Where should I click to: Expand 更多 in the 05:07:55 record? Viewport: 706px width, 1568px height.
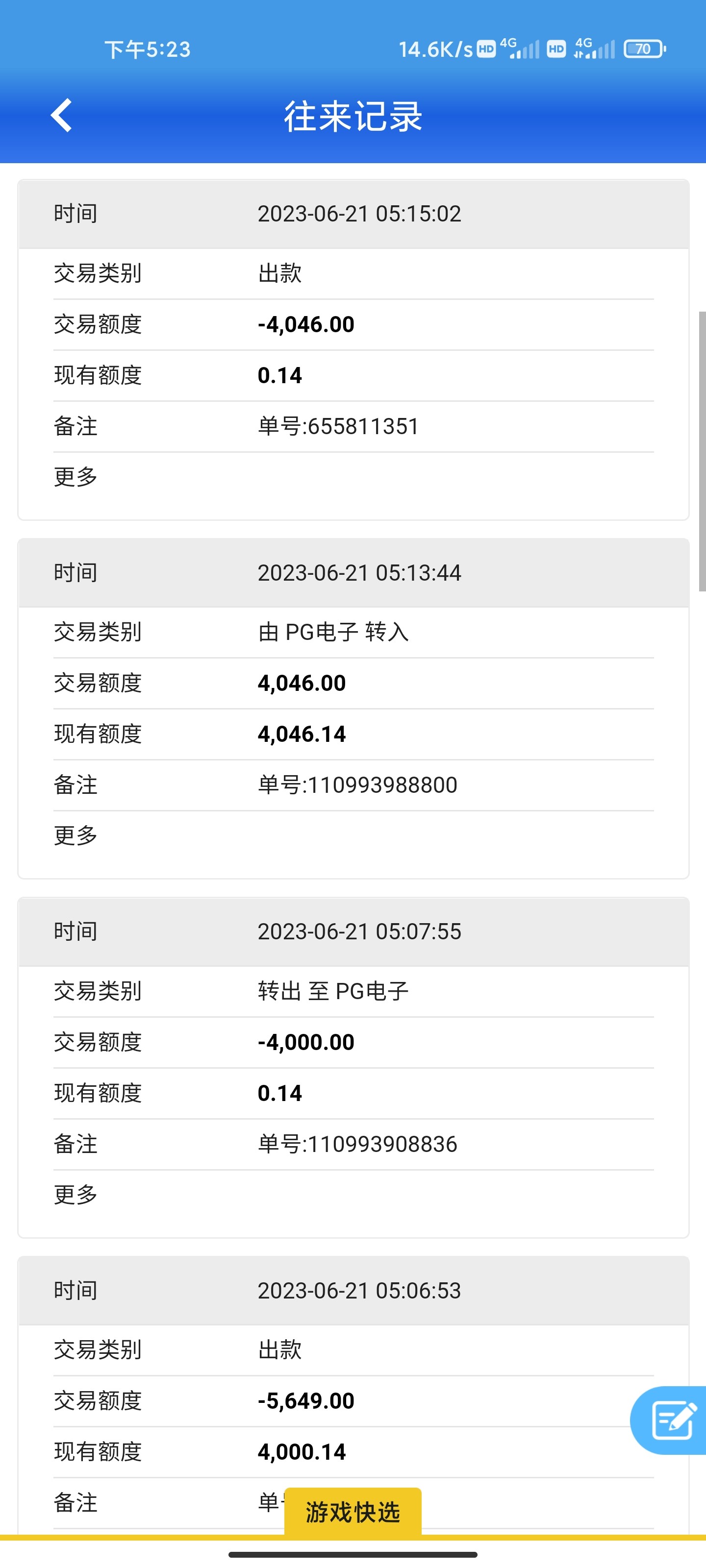tap(76, 1194)
